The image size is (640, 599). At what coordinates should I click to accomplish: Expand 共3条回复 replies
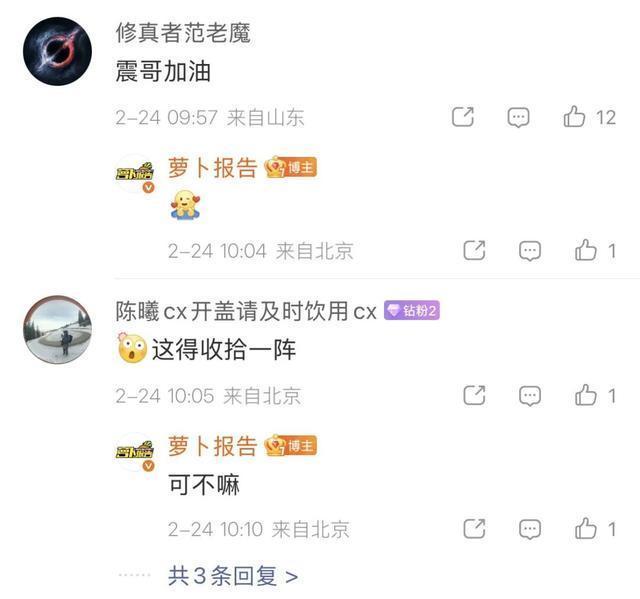[233, 576]
